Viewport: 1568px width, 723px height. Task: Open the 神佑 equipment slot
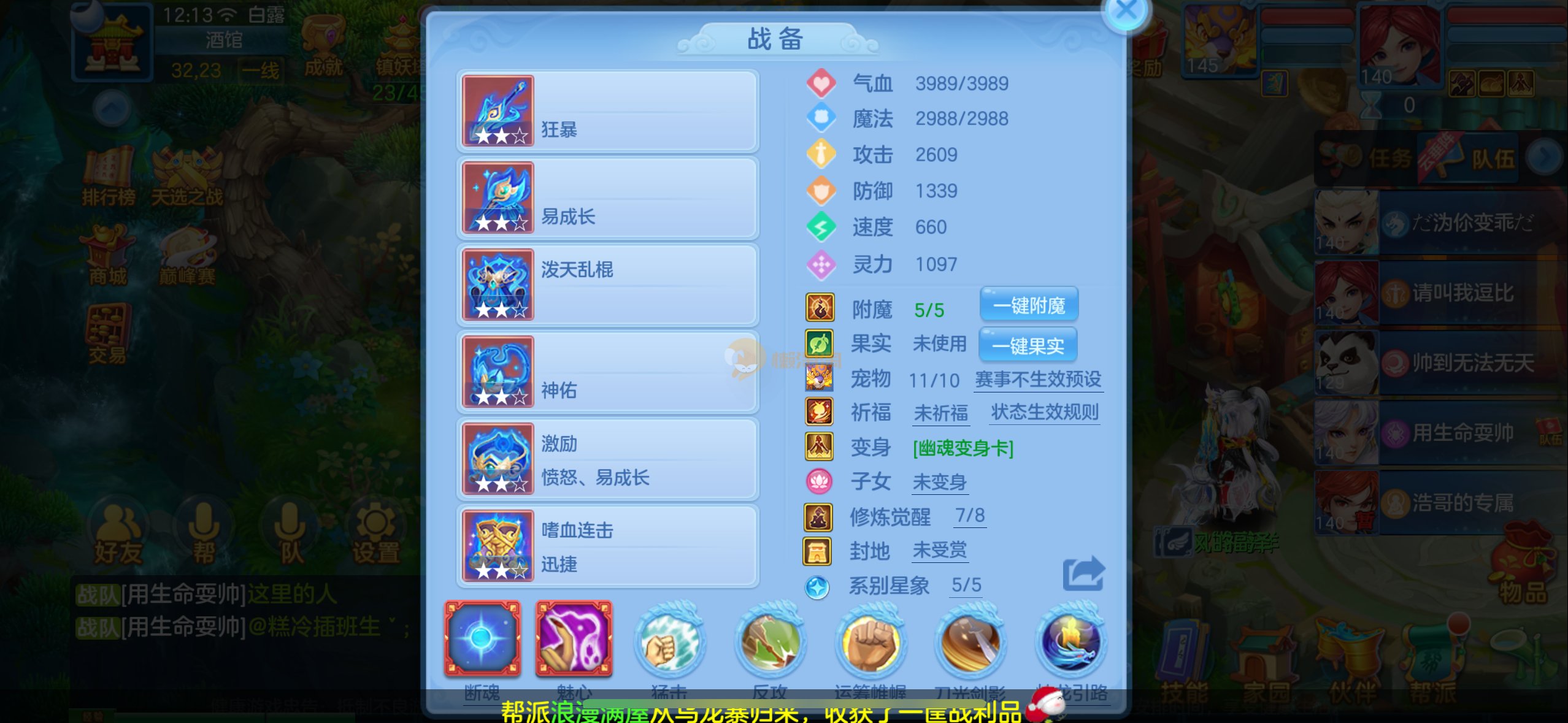tap(607, 372)
